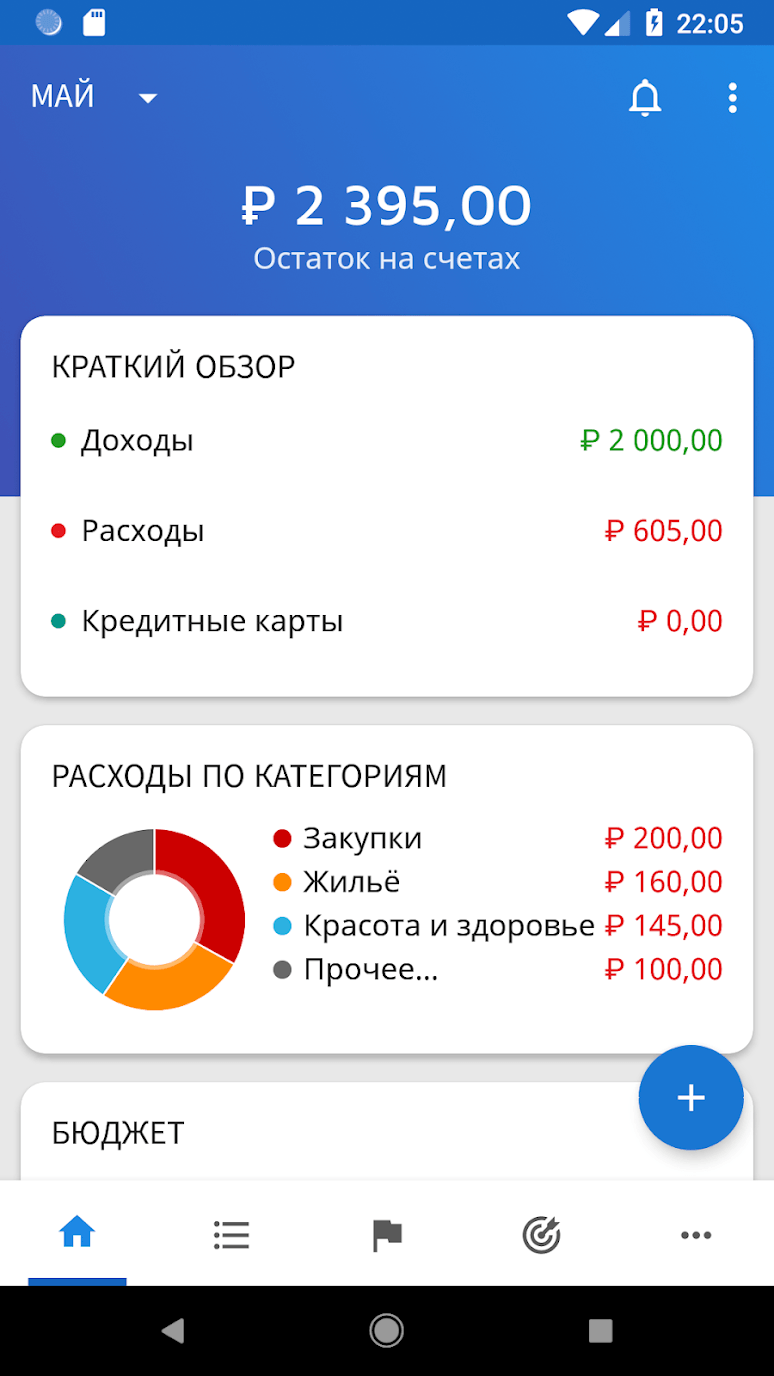Open the three-dot overflow menu
This screenshot has width=774, height=1376.
pos(732,98)
